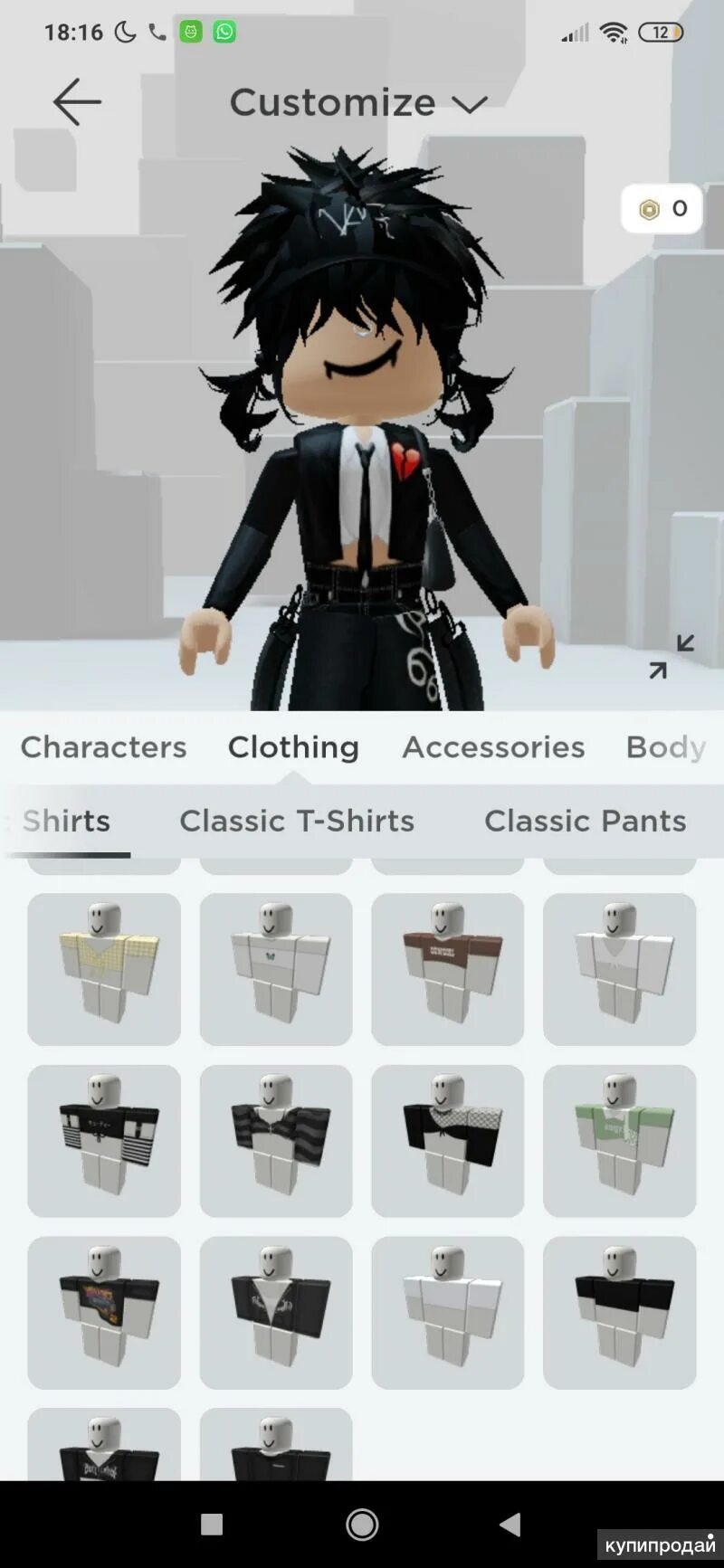Equip the green top shirt
The width and height of the screenshot is (724, 1568).
click(x=620, y=1141)
